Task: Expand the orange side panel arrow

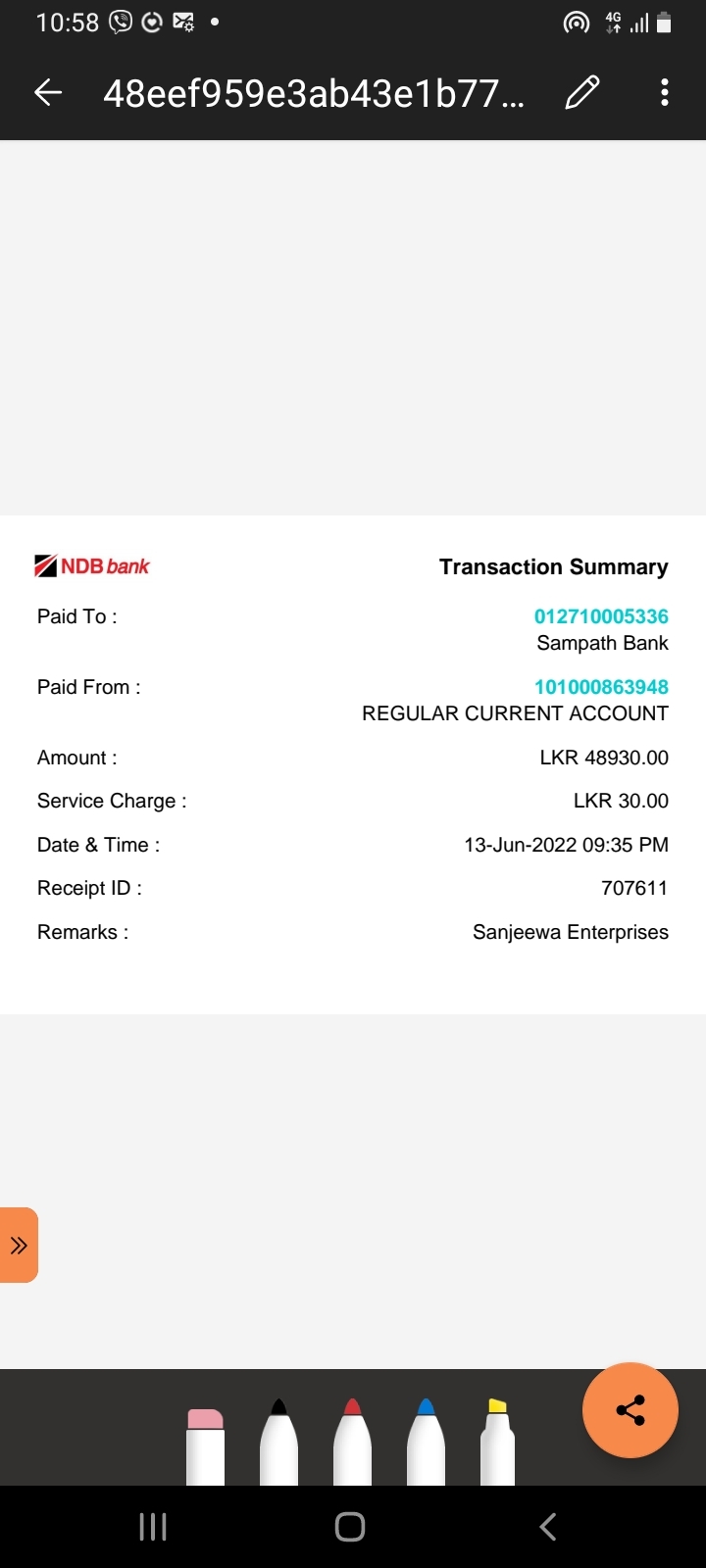Action: click(19, 1246)
